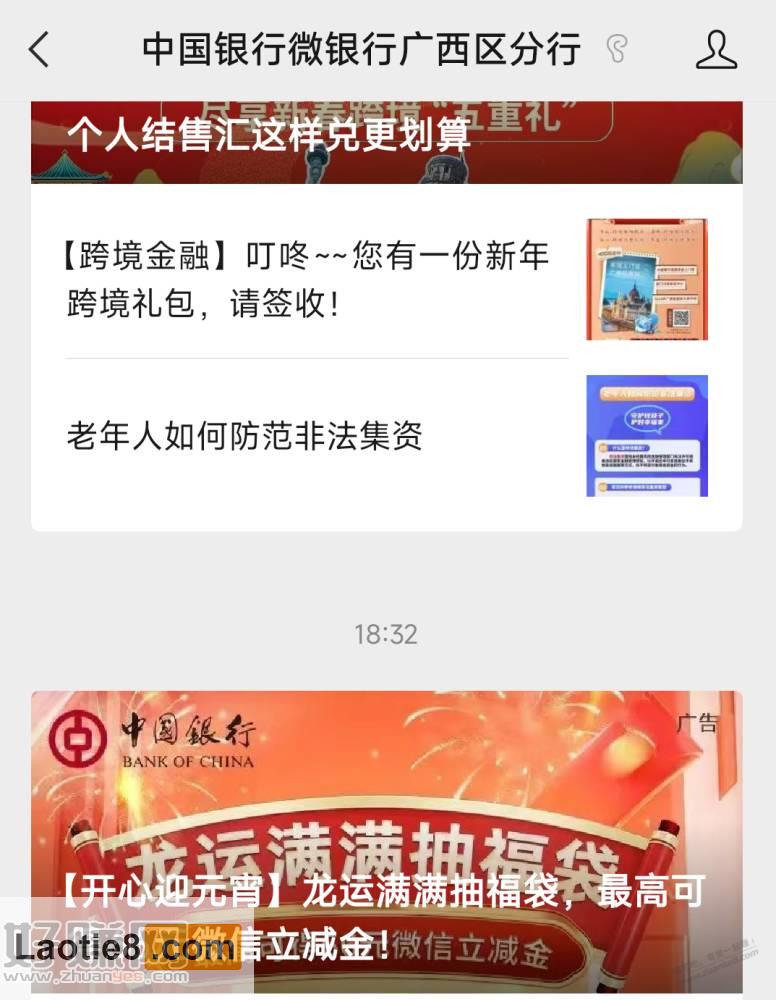Open the 老年人如何防范非法集资 article

(x=246, y=436)
